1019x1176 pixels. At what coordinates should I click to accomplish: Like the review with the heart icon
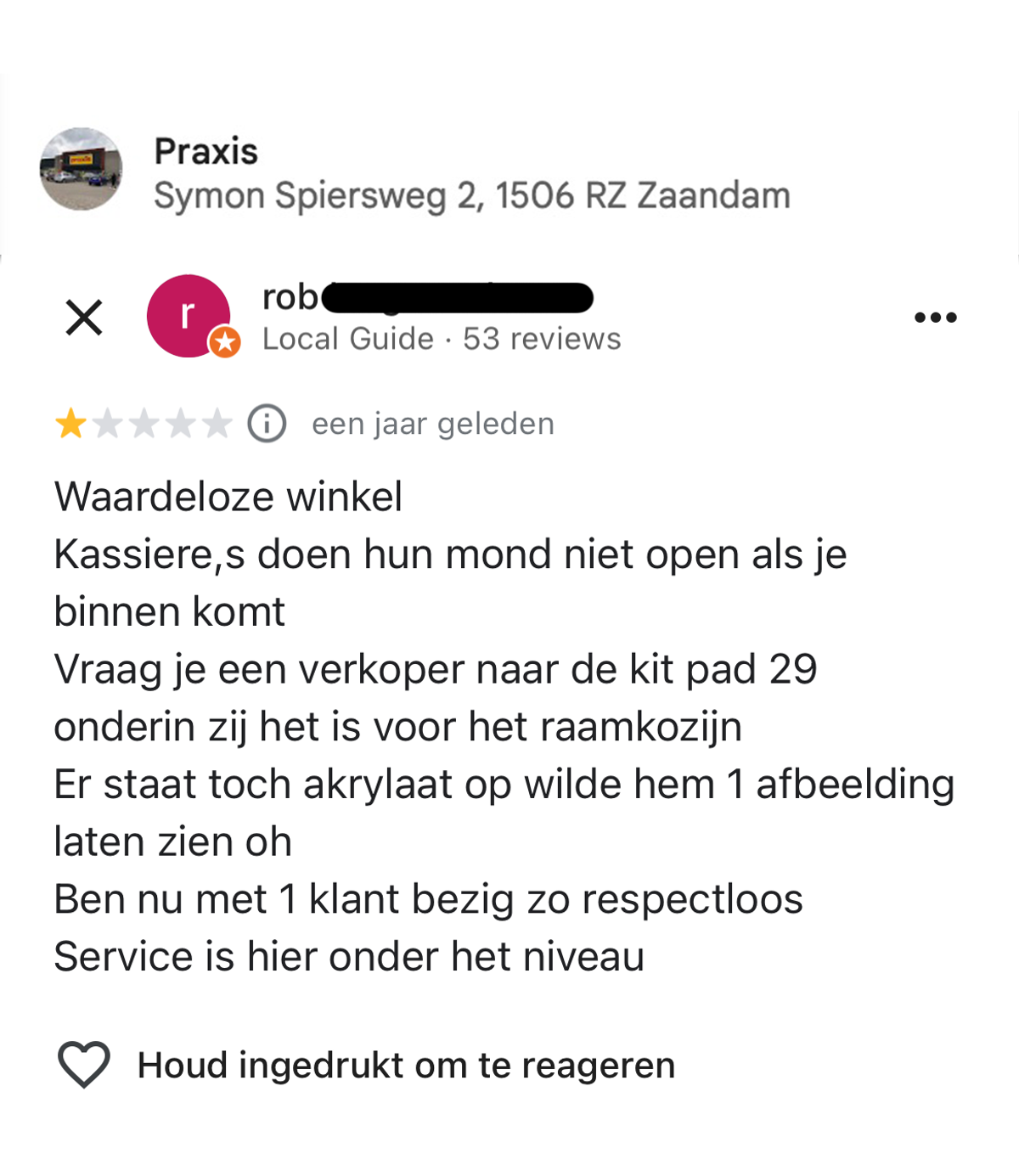click(83, 1064)
